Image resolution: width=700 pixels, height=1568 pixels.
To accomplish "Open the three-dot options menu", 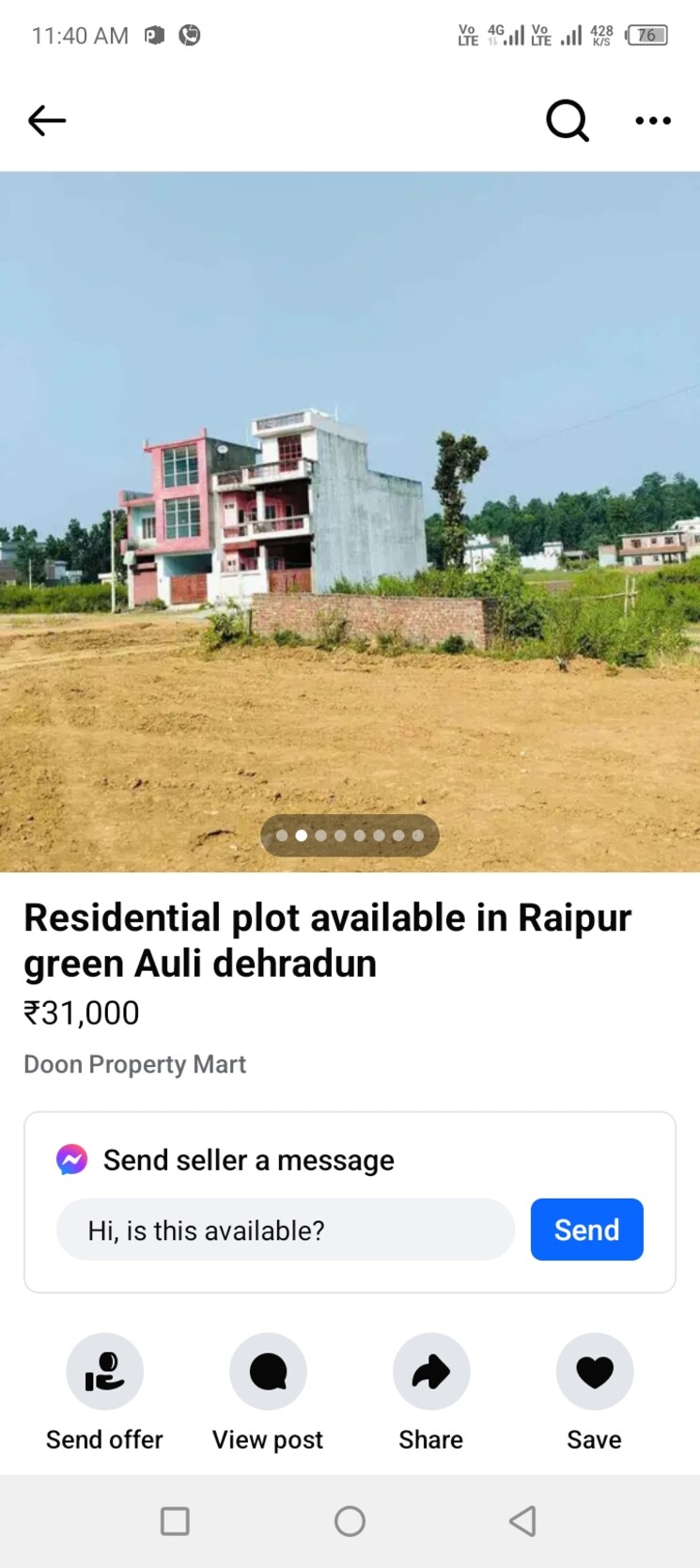I will coord(652,120).
